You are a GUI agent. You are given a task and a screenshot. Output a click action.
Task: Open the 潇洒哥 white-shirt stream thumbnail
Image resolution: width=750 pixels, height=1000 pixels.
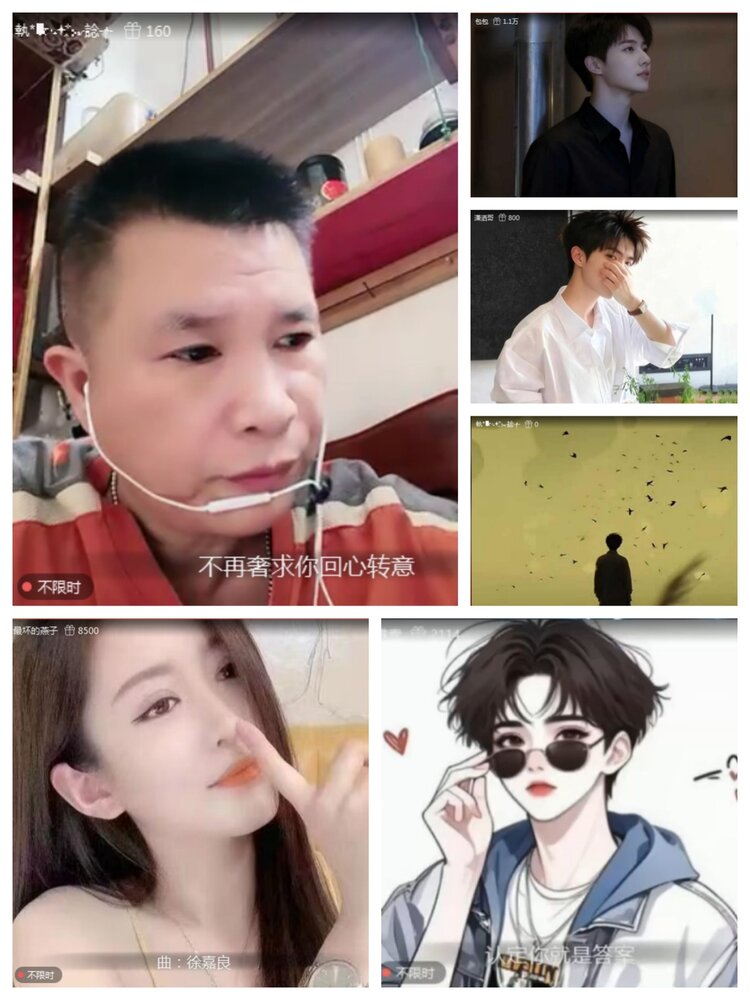click(610, 305)
